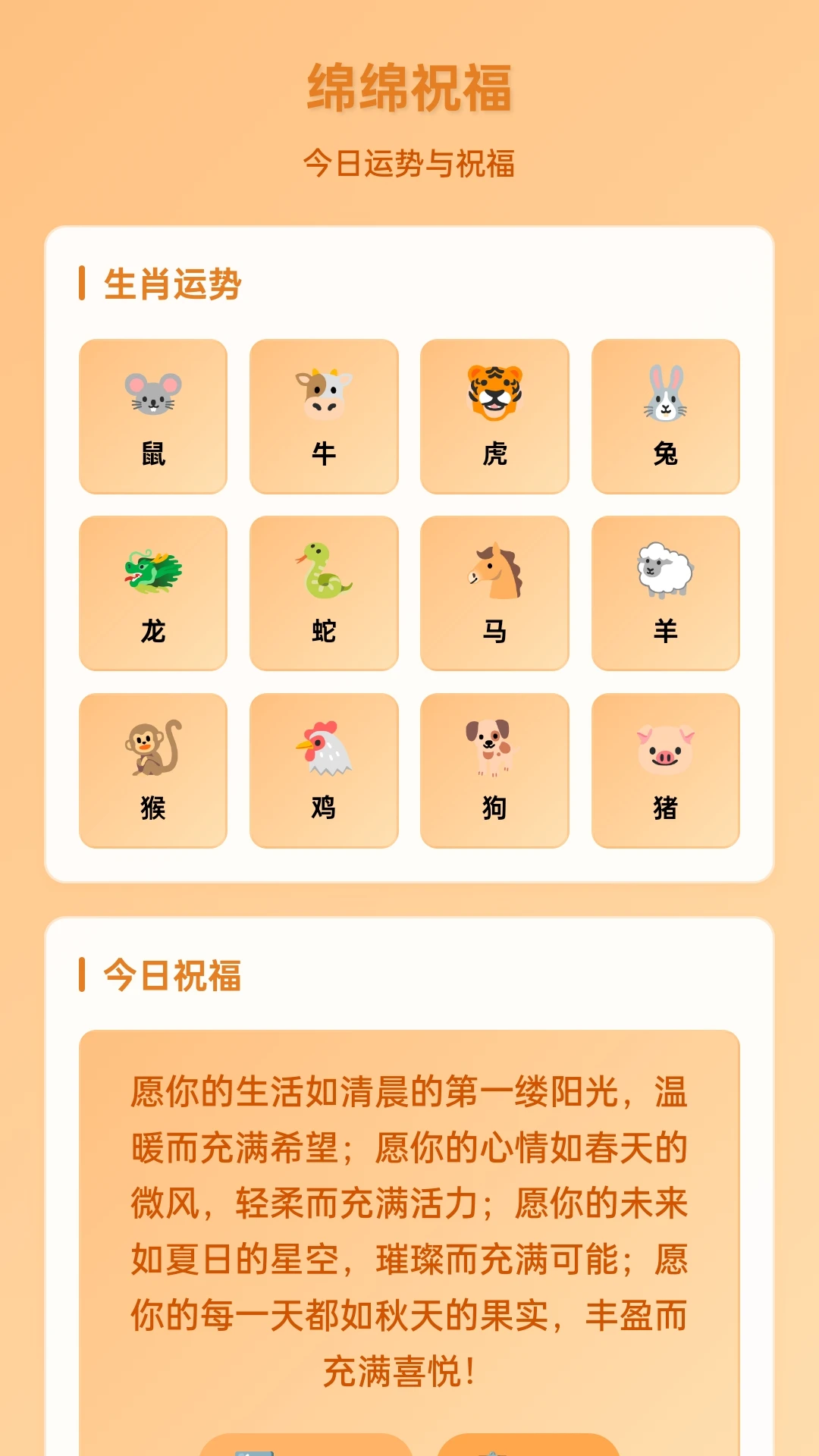Select the Tiger (虎) zodiac card
The height and width of the screenshot is (1456, 819).
(494, 416)
